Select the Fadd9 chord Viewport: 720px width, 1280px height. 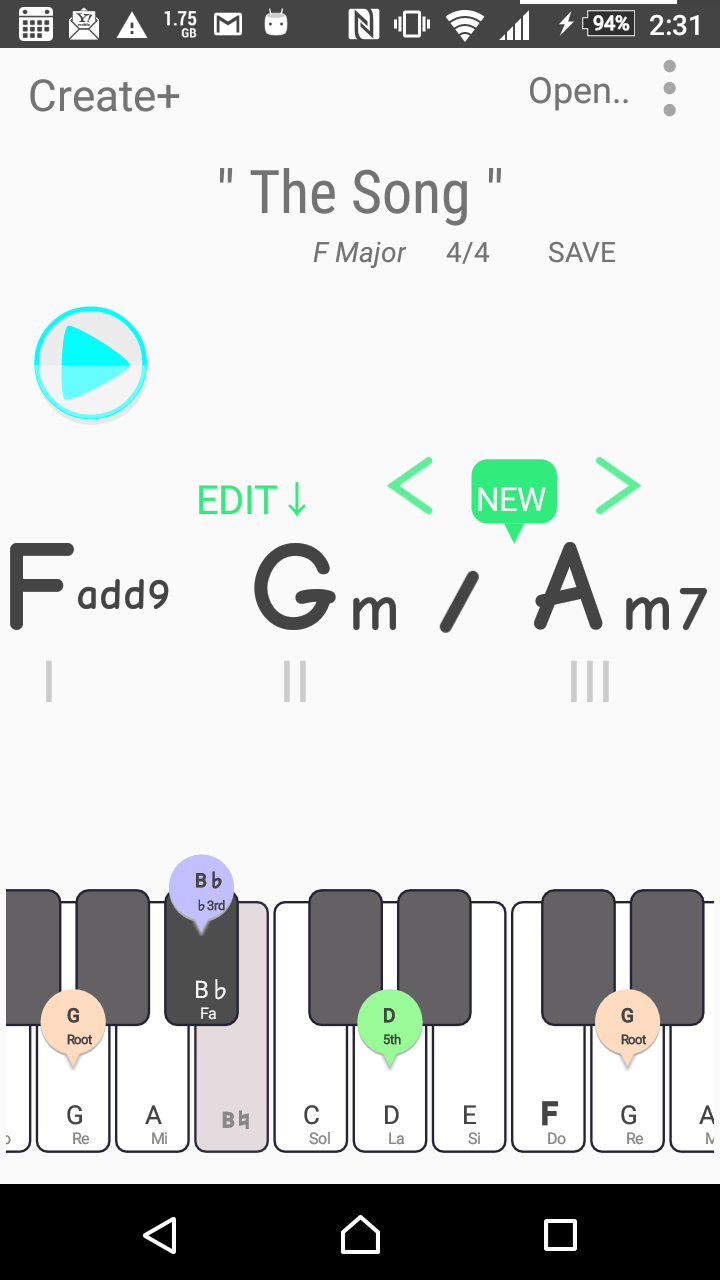point(88,590)
